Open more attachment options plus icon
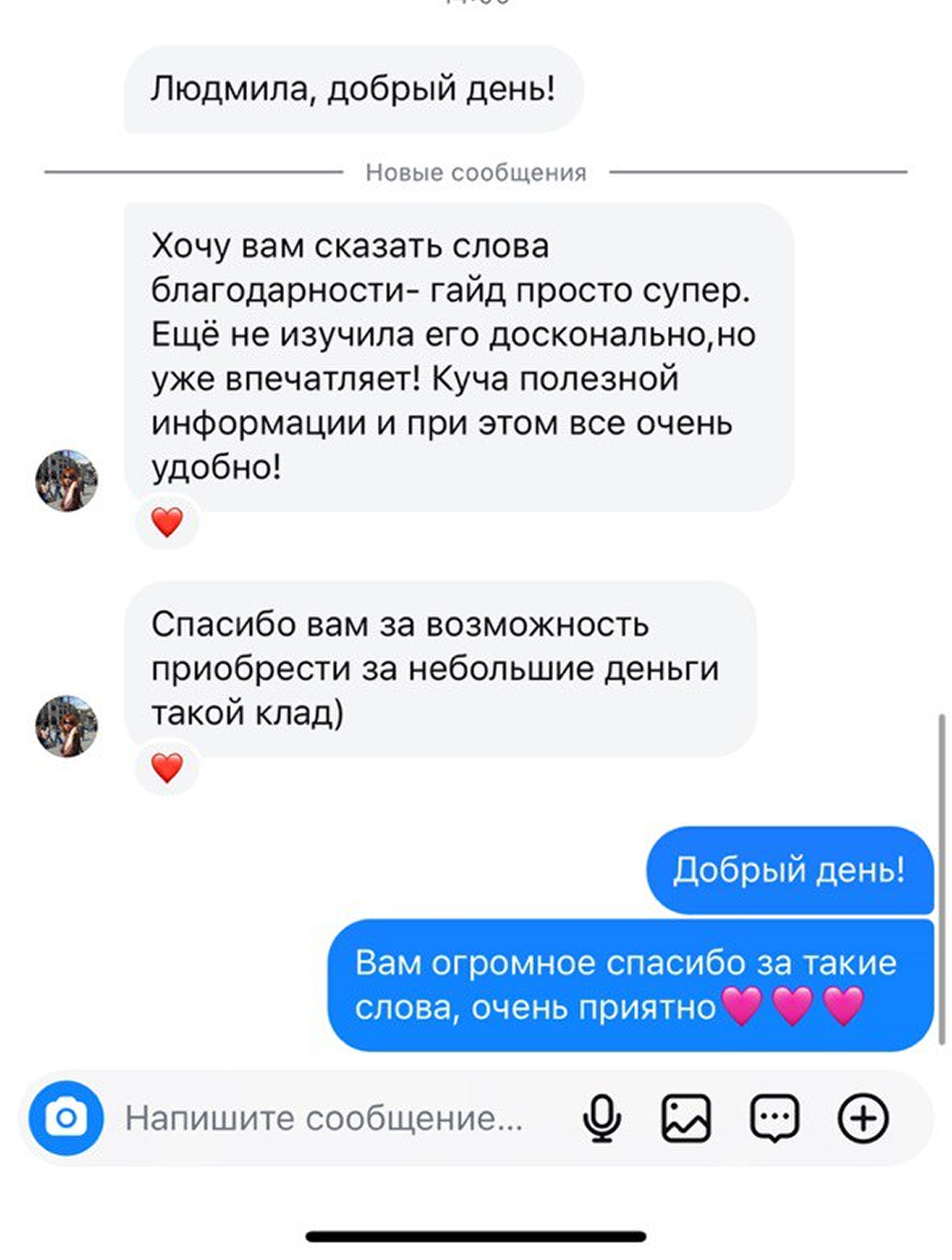The width and height of the screenshot is (952, 1260). [x=862, y=1118]
